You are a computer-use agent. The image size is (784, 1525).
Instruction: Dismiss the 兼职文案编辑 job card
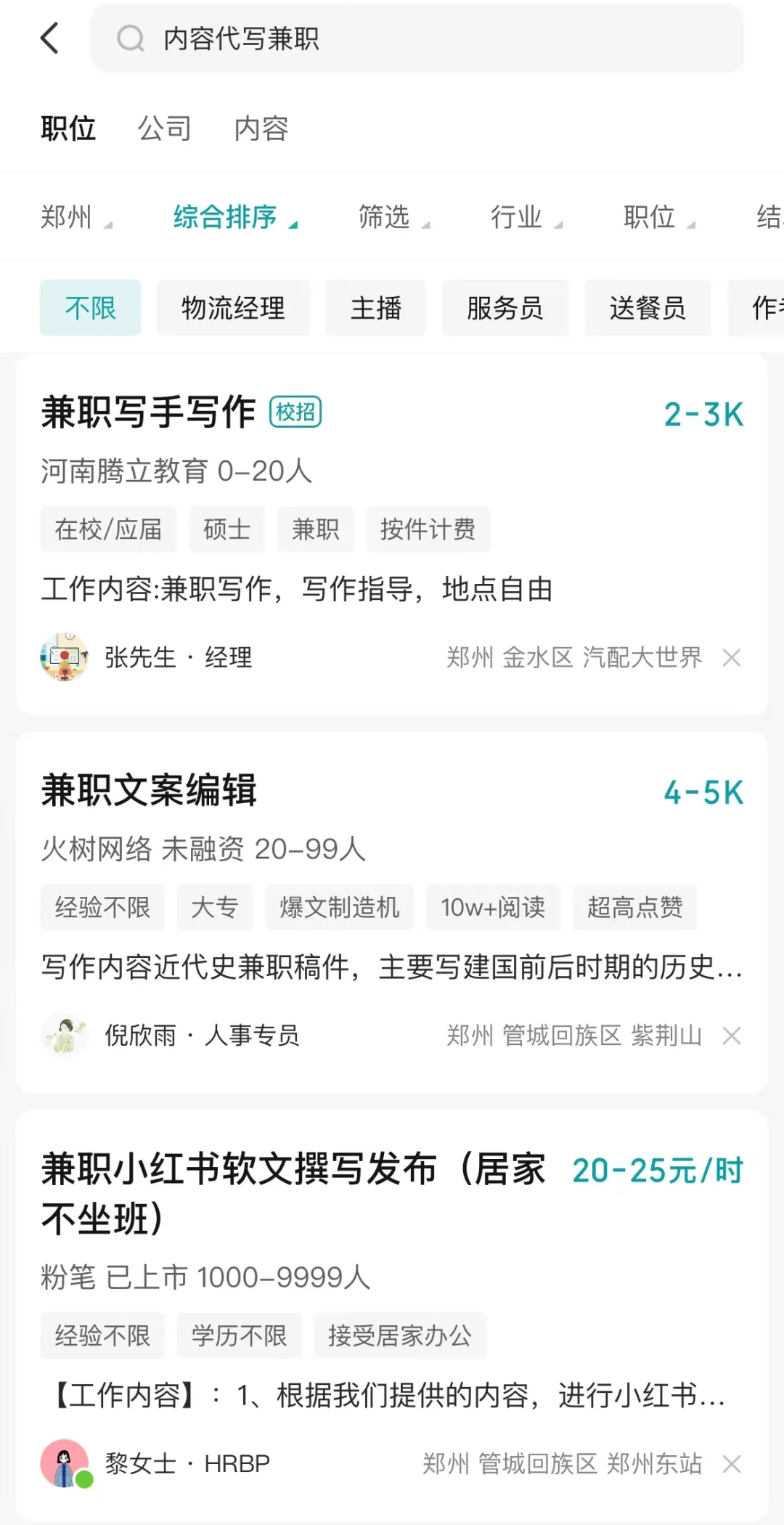pos(732,1036)
